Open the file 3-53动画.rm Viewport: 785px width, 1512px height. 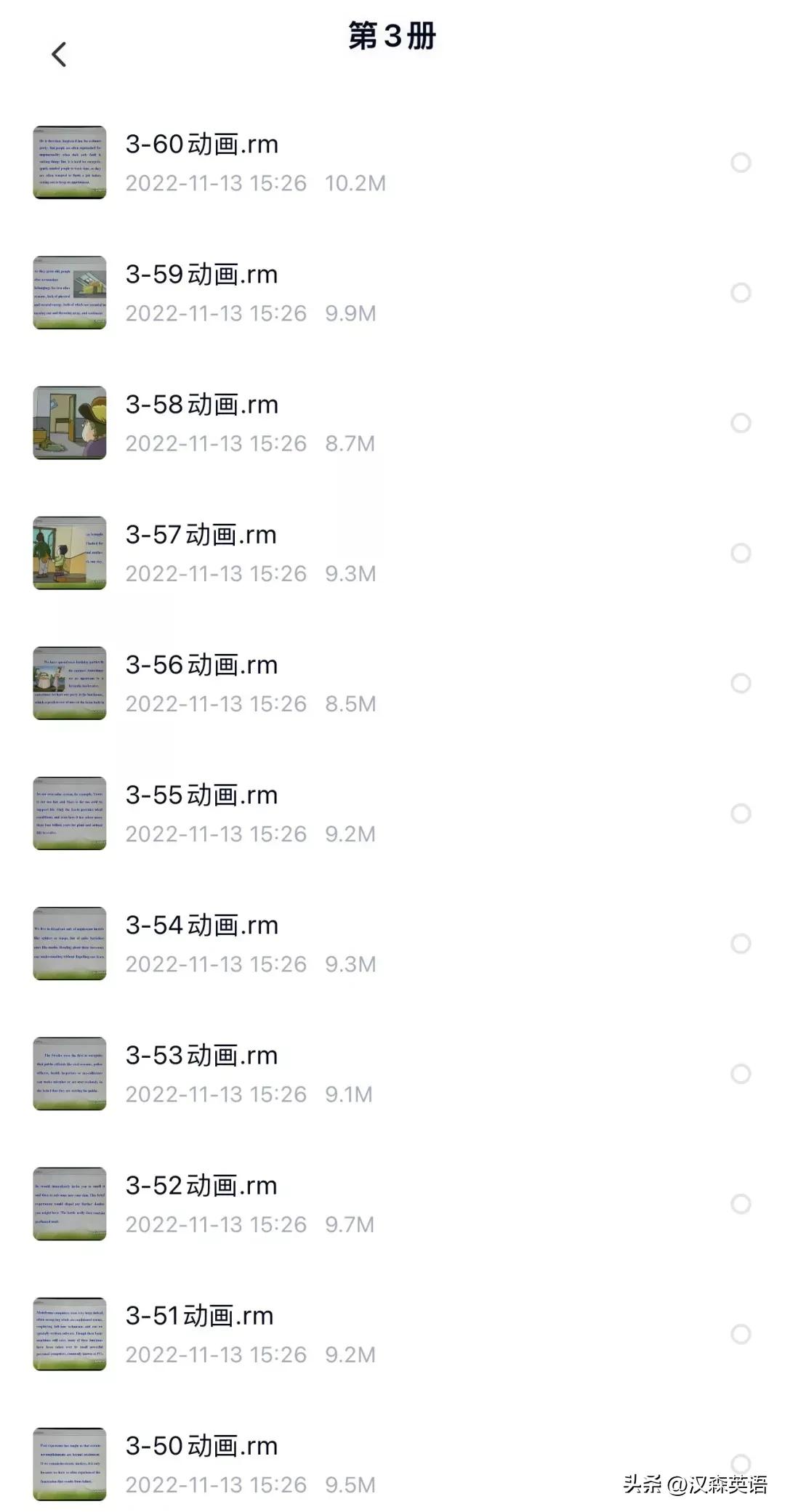click(203, 1055)
